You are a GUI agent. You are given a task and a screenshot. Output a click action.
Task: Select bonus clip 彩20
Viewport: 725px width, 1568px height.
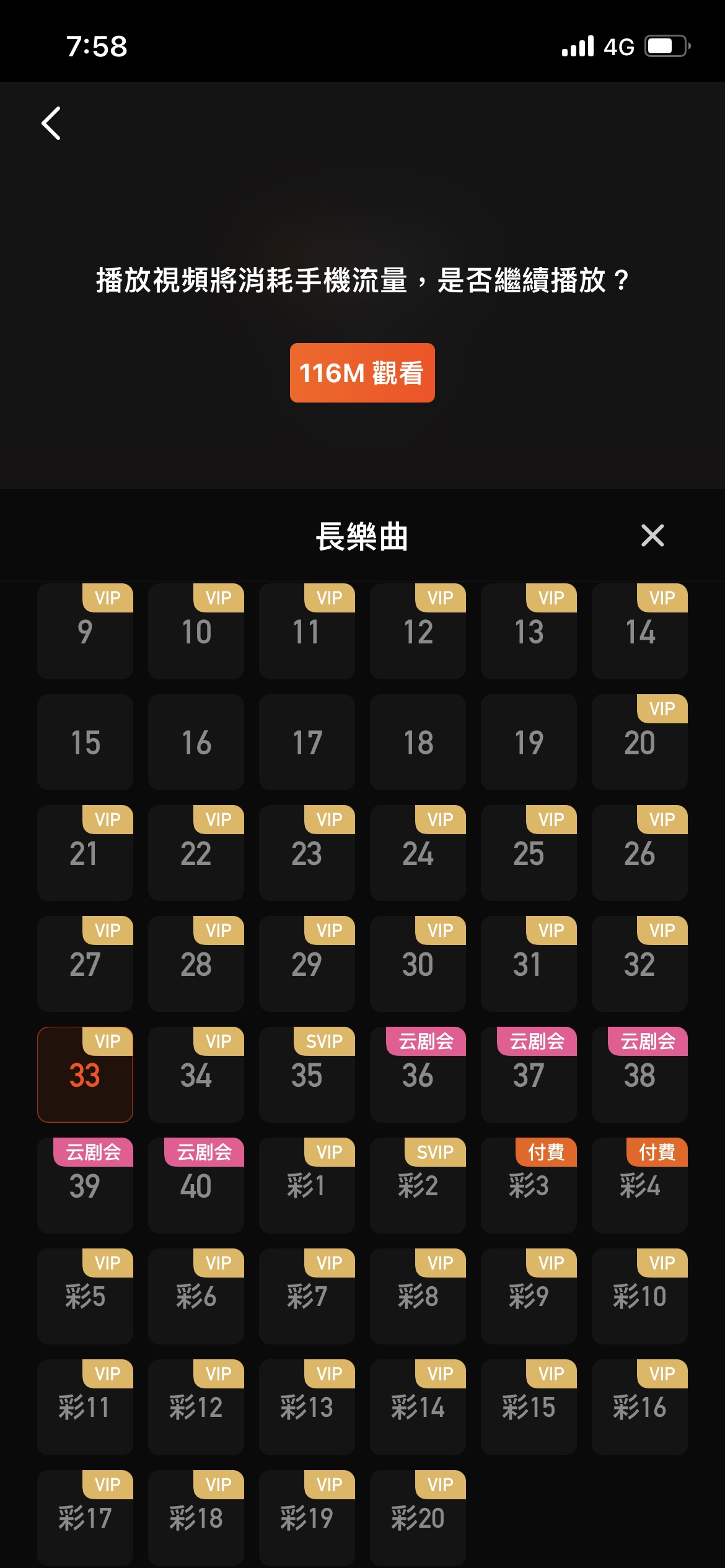pyautogui.click(x=418, y=1518)
